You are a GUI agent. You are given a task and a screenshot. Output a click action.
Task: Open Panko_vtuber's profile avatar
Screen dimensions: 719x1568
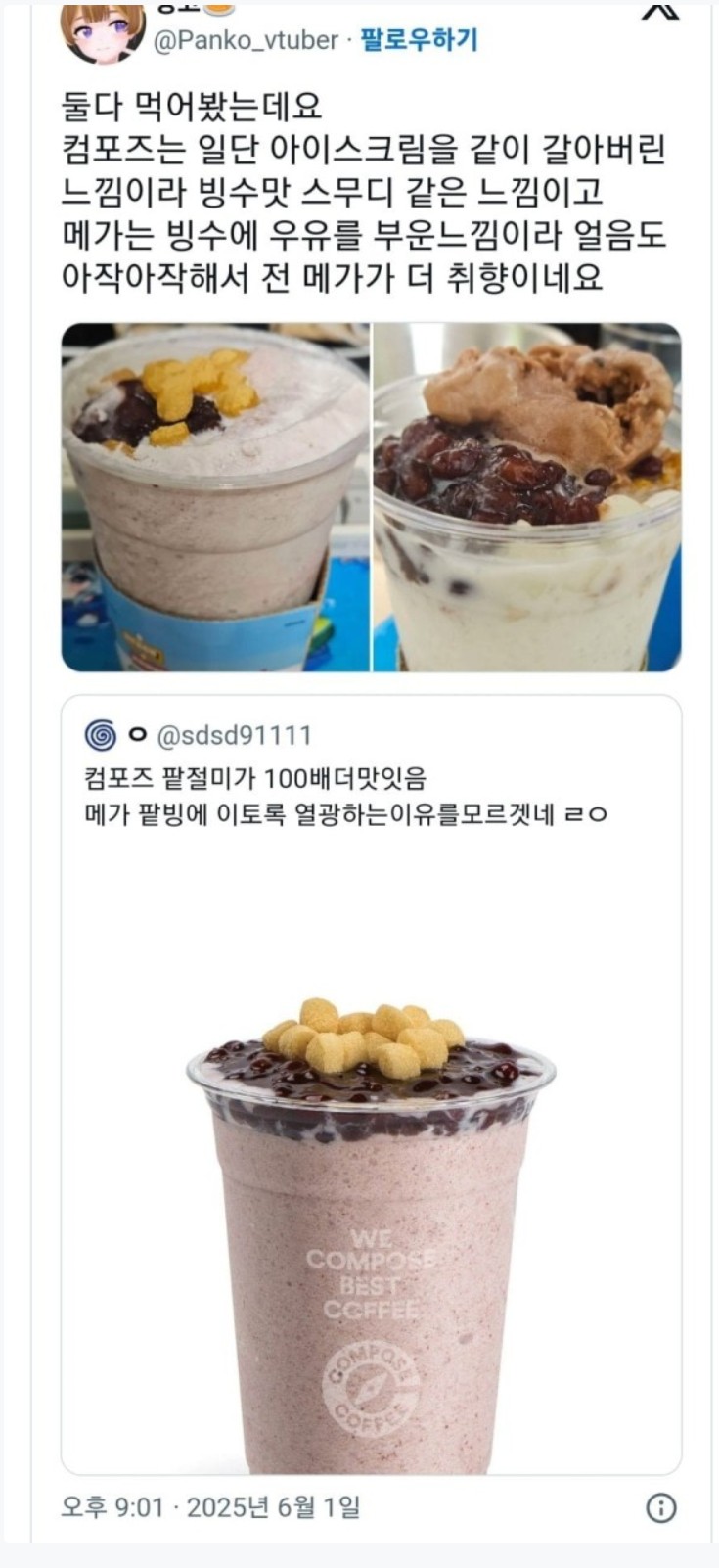tap(103, 31)
